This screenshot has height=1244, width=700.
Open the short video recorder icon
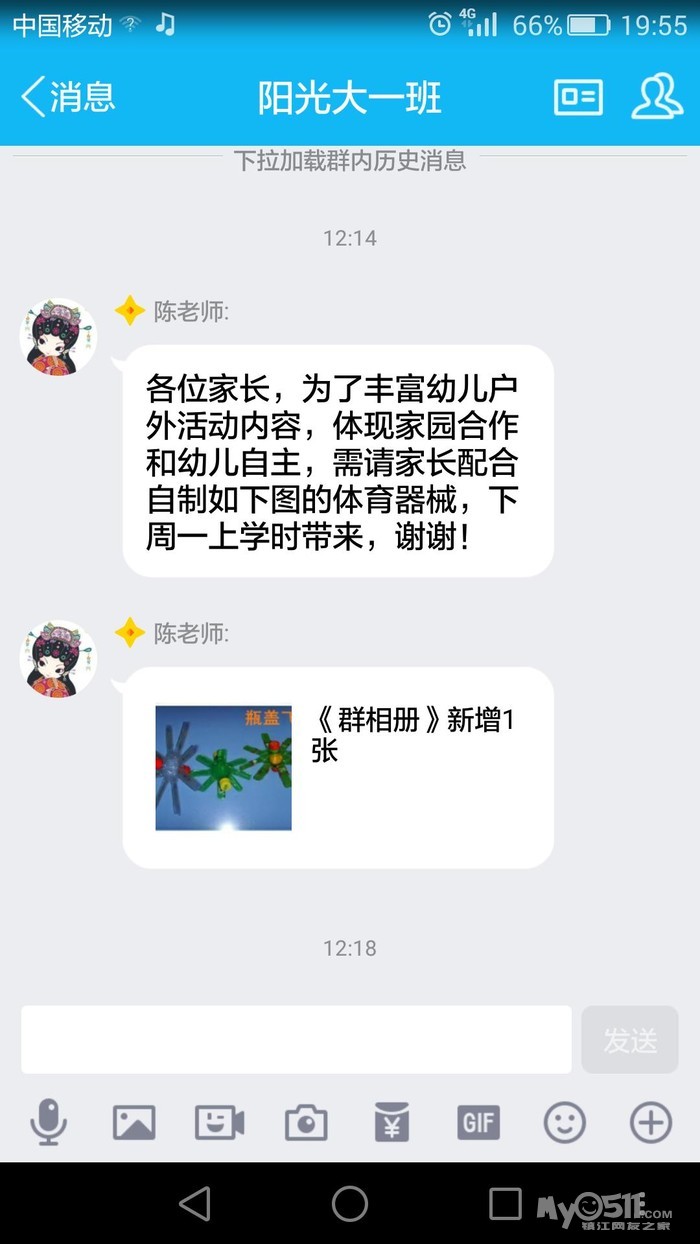pos(219,1123)
